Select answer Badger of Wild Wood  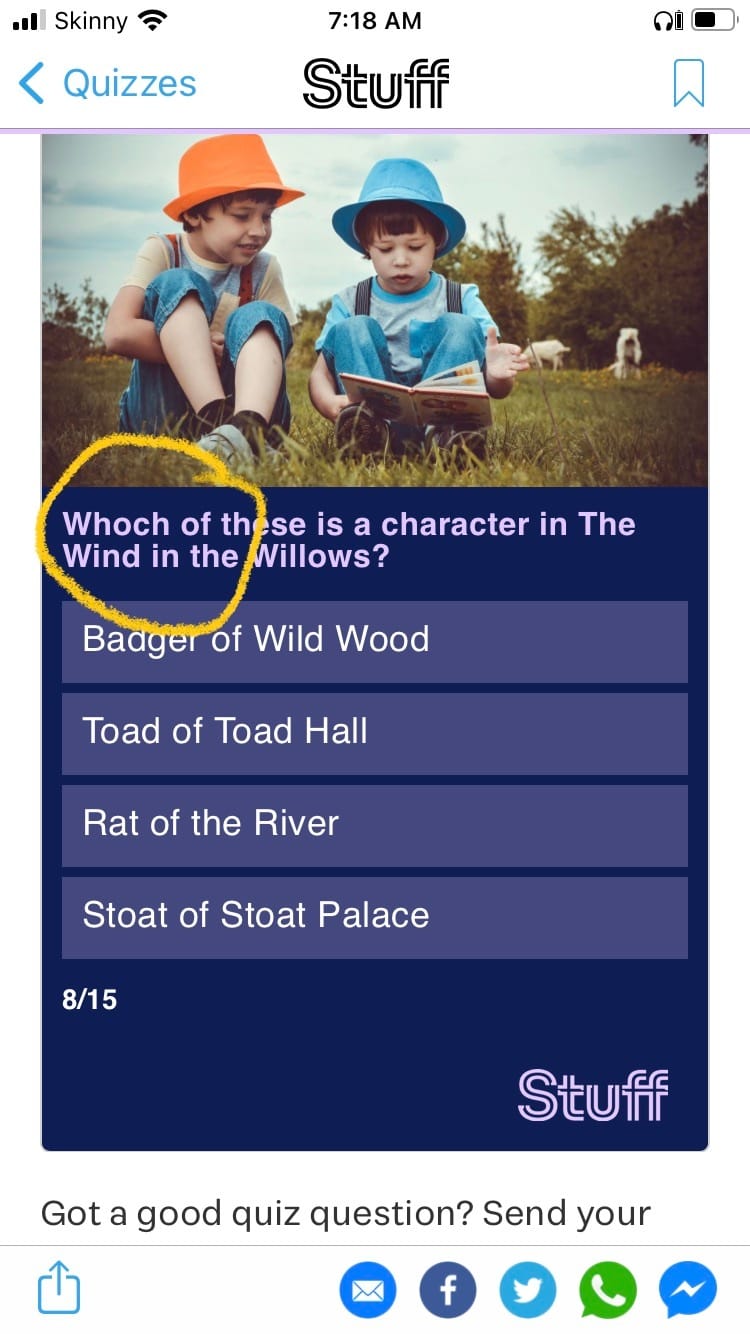[375, 641]
